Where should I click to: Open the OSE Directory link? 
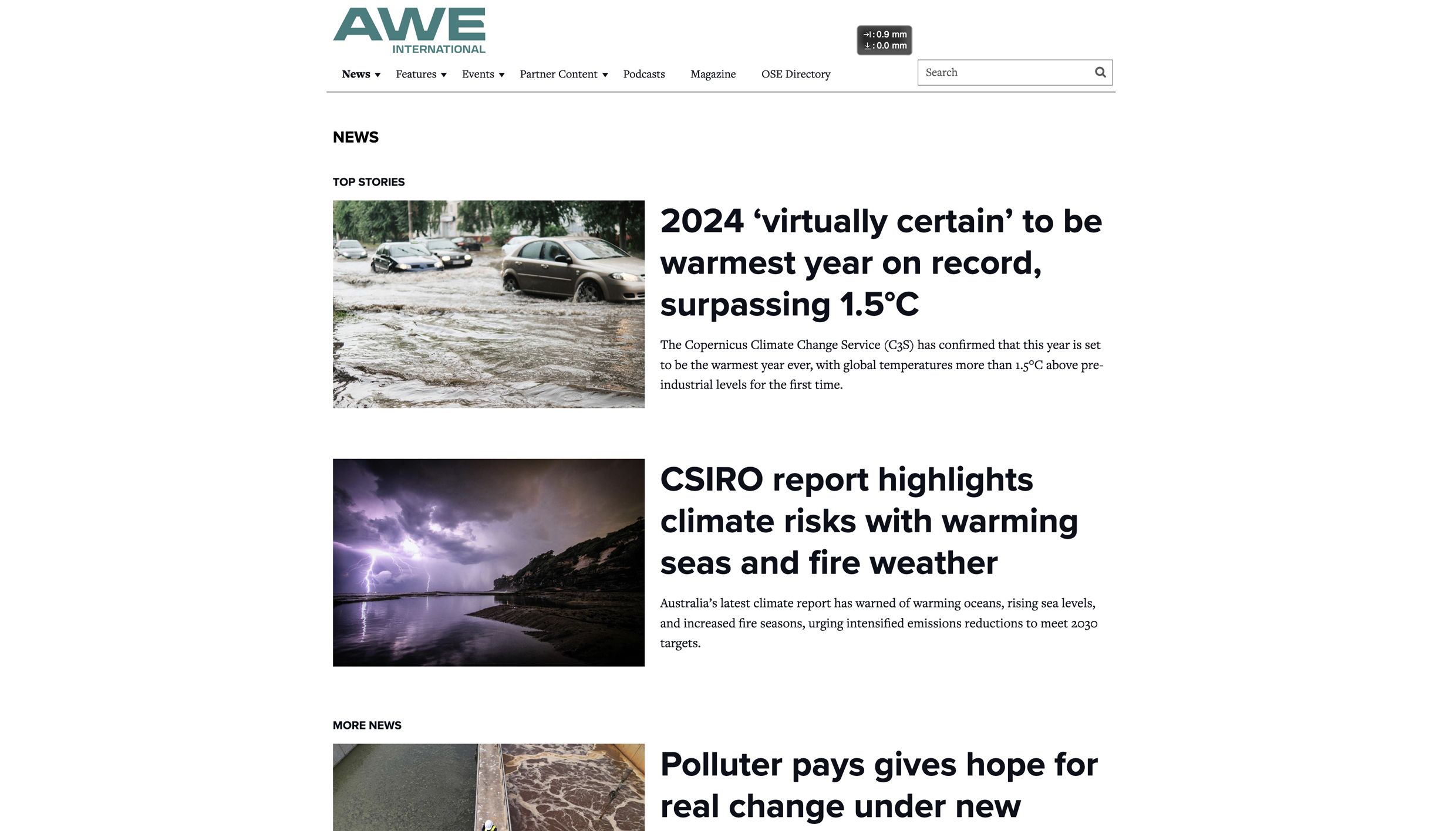pos(796,75)
